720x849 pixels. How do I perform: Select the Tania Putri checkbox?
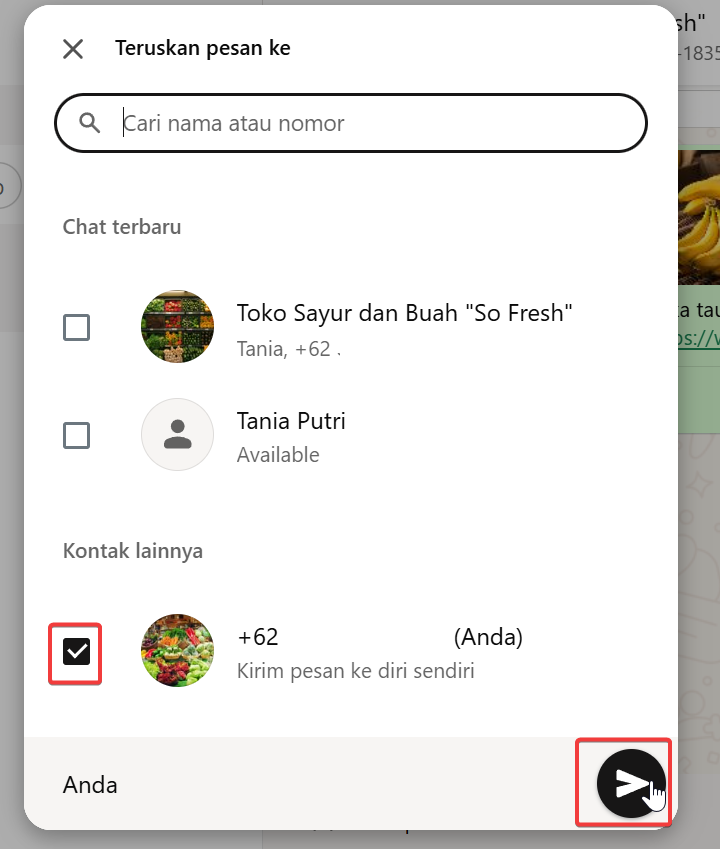76,435
